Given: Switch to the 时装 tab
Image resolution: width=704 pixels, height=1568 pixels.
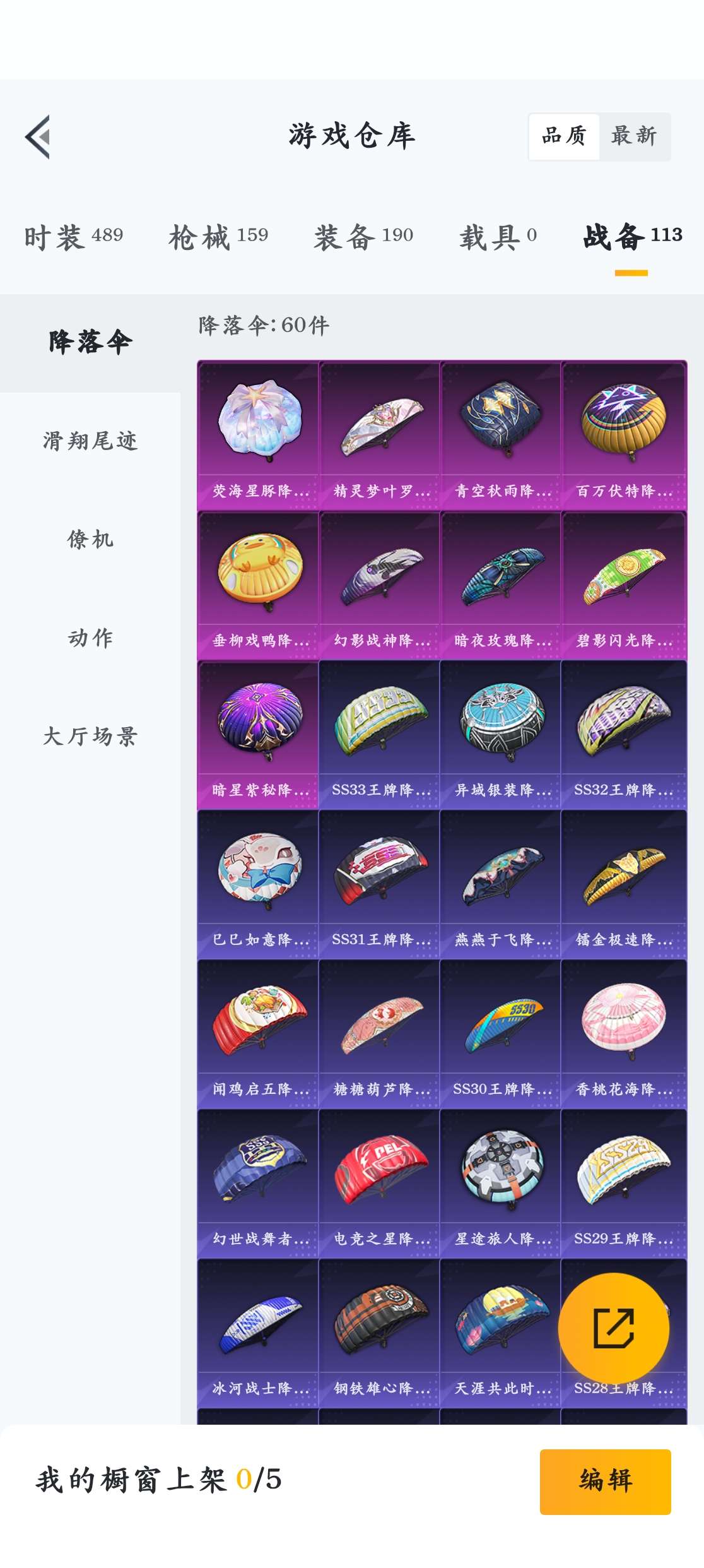Looking at the screenshot, I should coord(74,237).
